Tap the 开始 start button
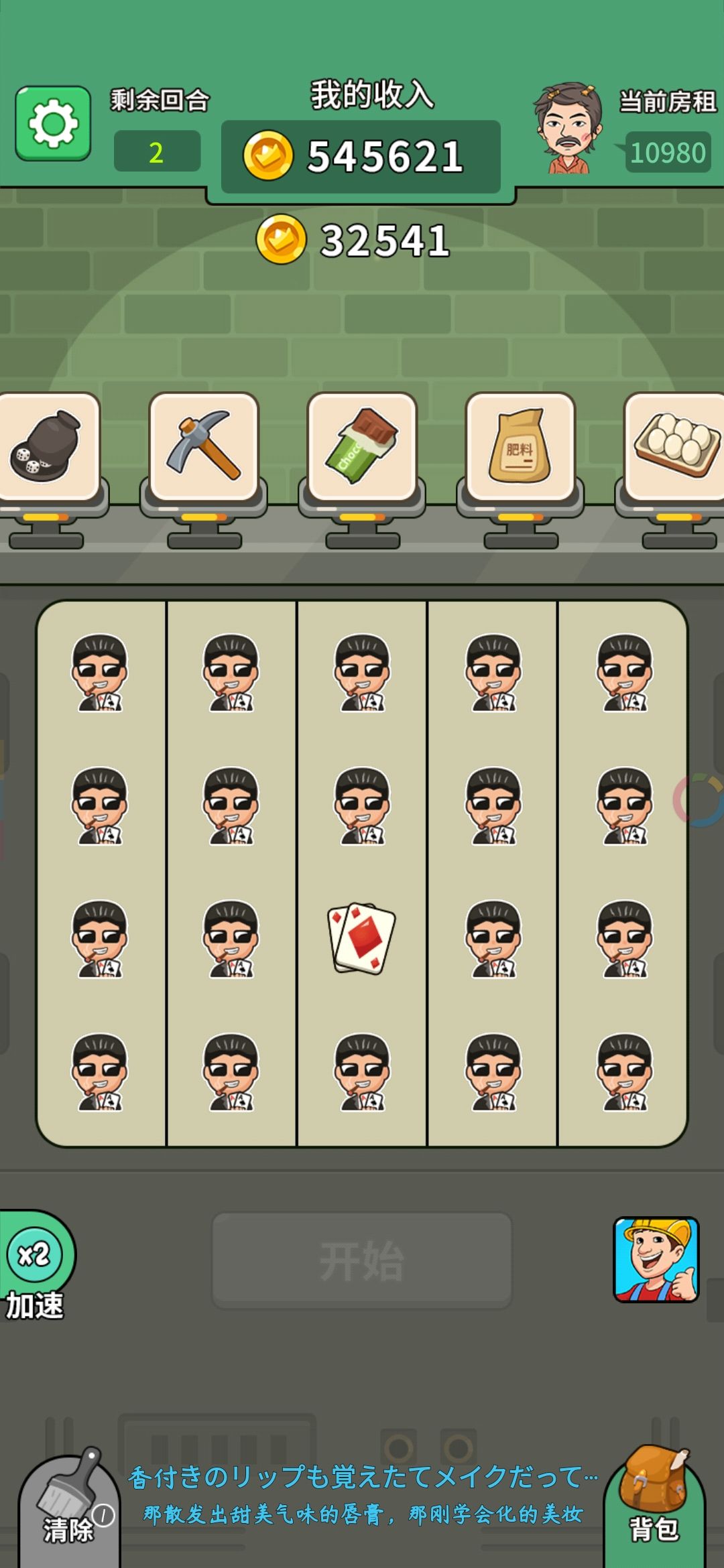The width and height of the screenshot is (724, 1568). tap(362, 1260)
